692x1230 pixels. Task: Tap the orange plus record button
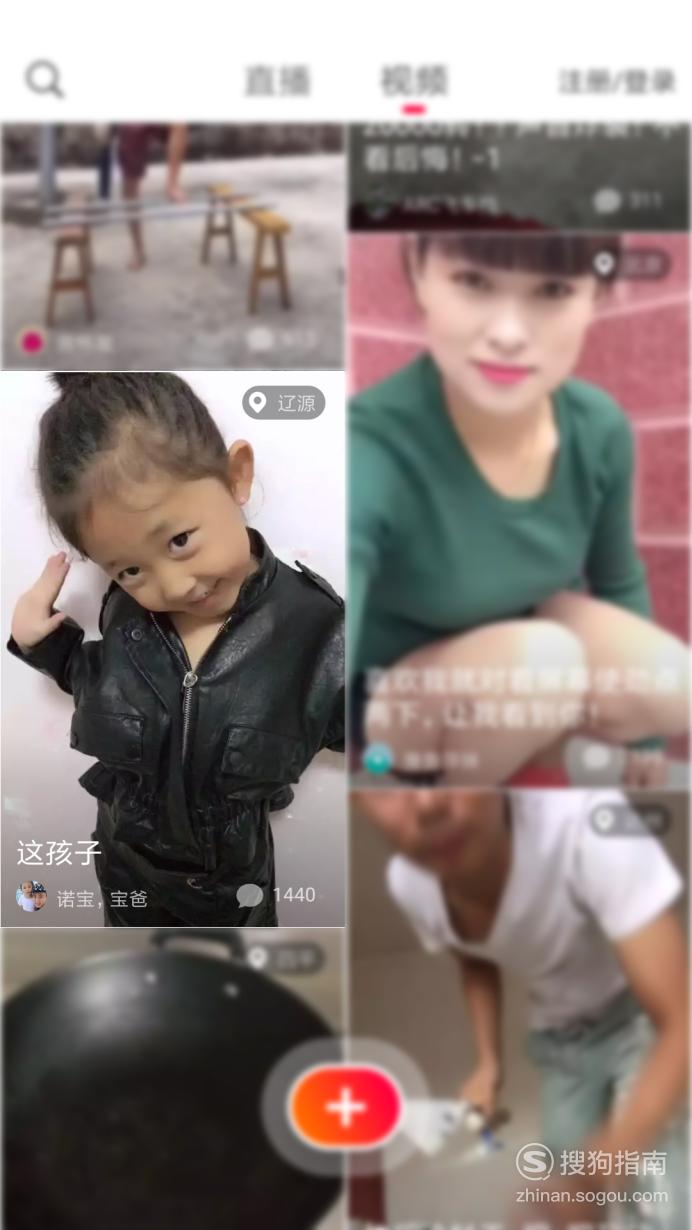click(346, 1107)
